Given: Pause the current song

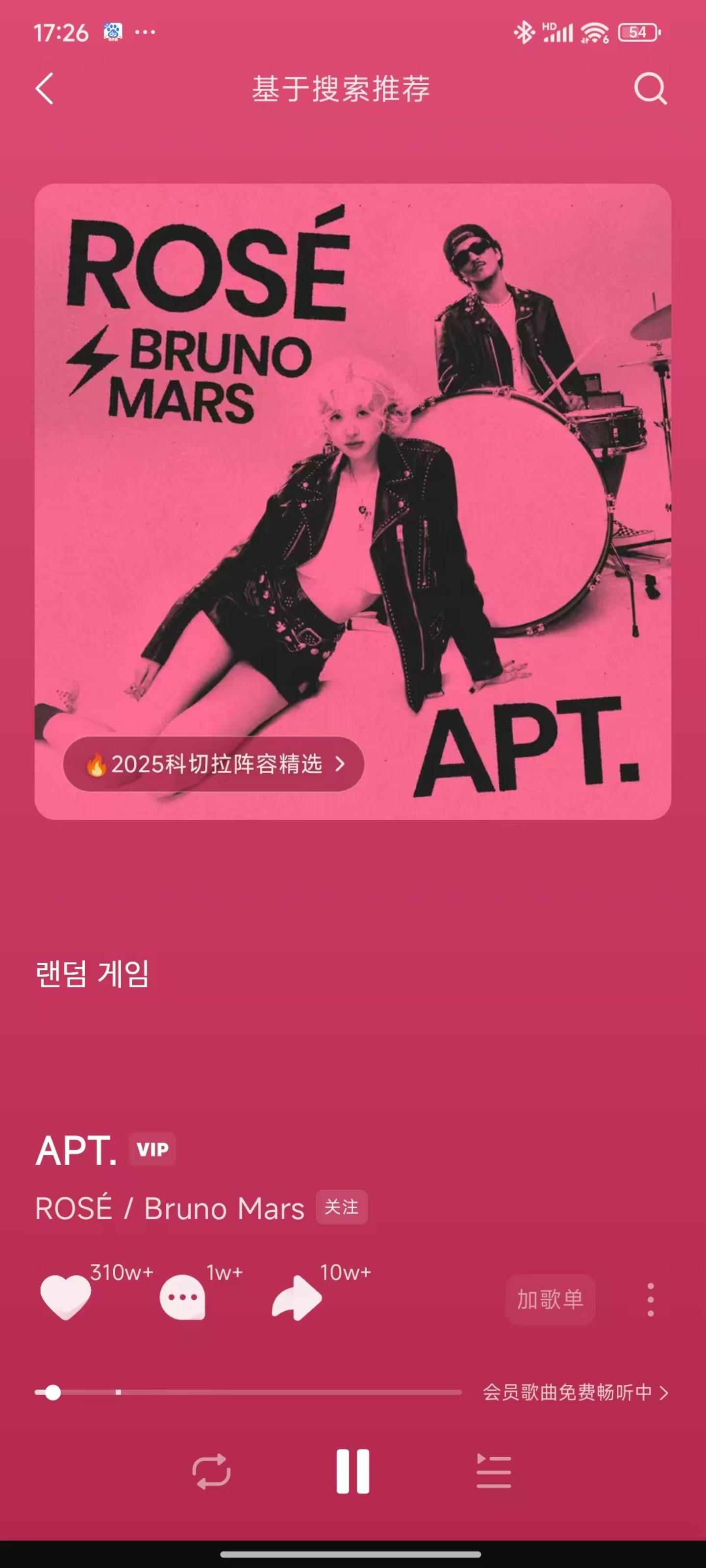Looking at the screenshot, I should pos(353,1472).
